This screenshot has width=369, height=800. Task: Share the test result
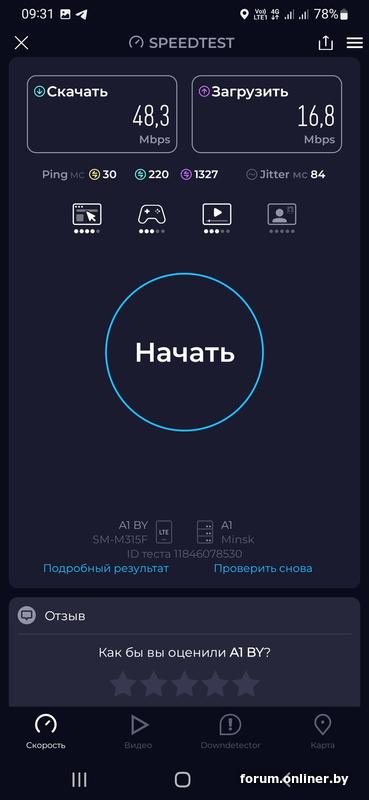325,43
